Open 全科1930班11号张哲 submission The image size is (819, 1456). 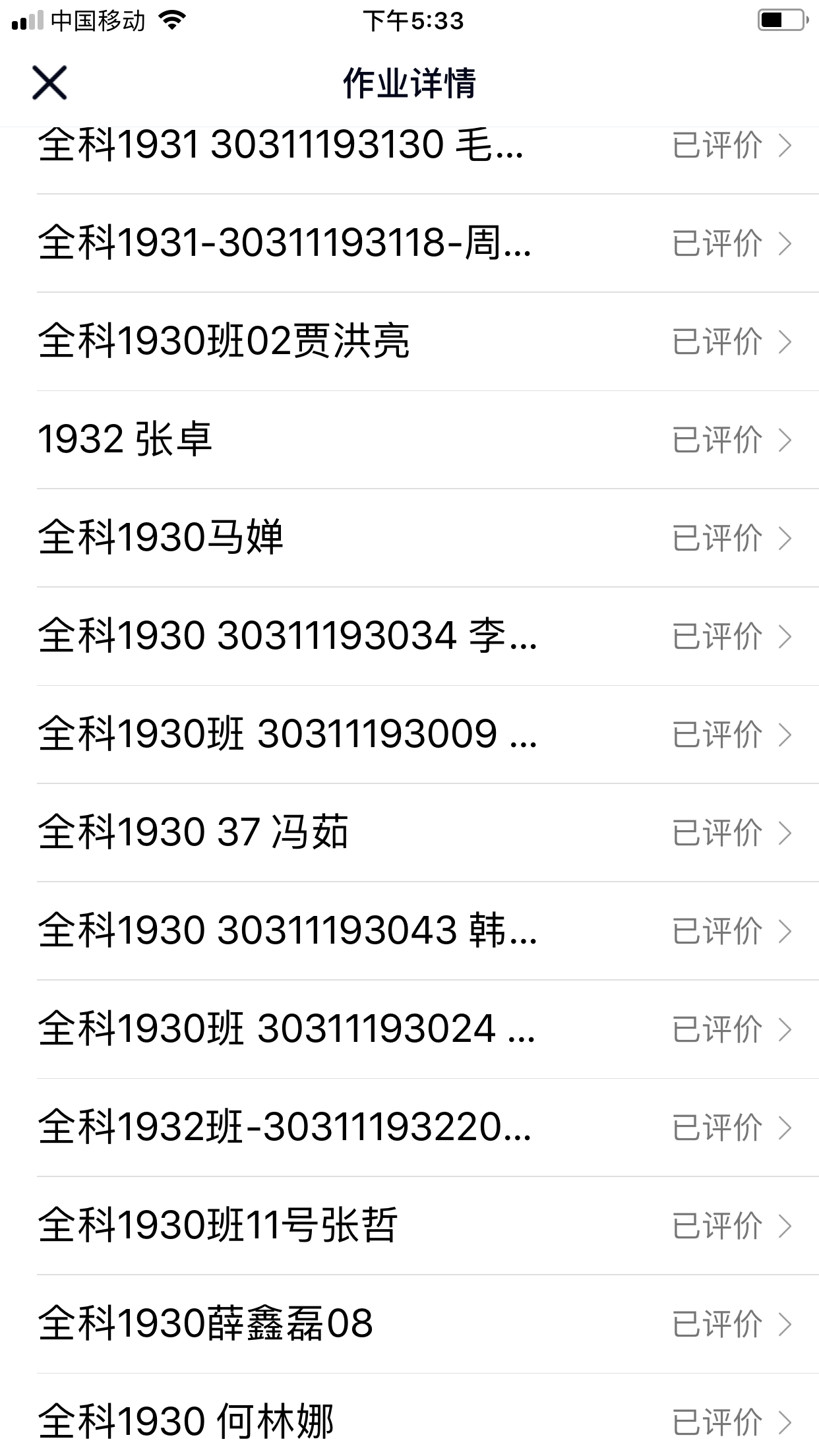(218, 1225)
